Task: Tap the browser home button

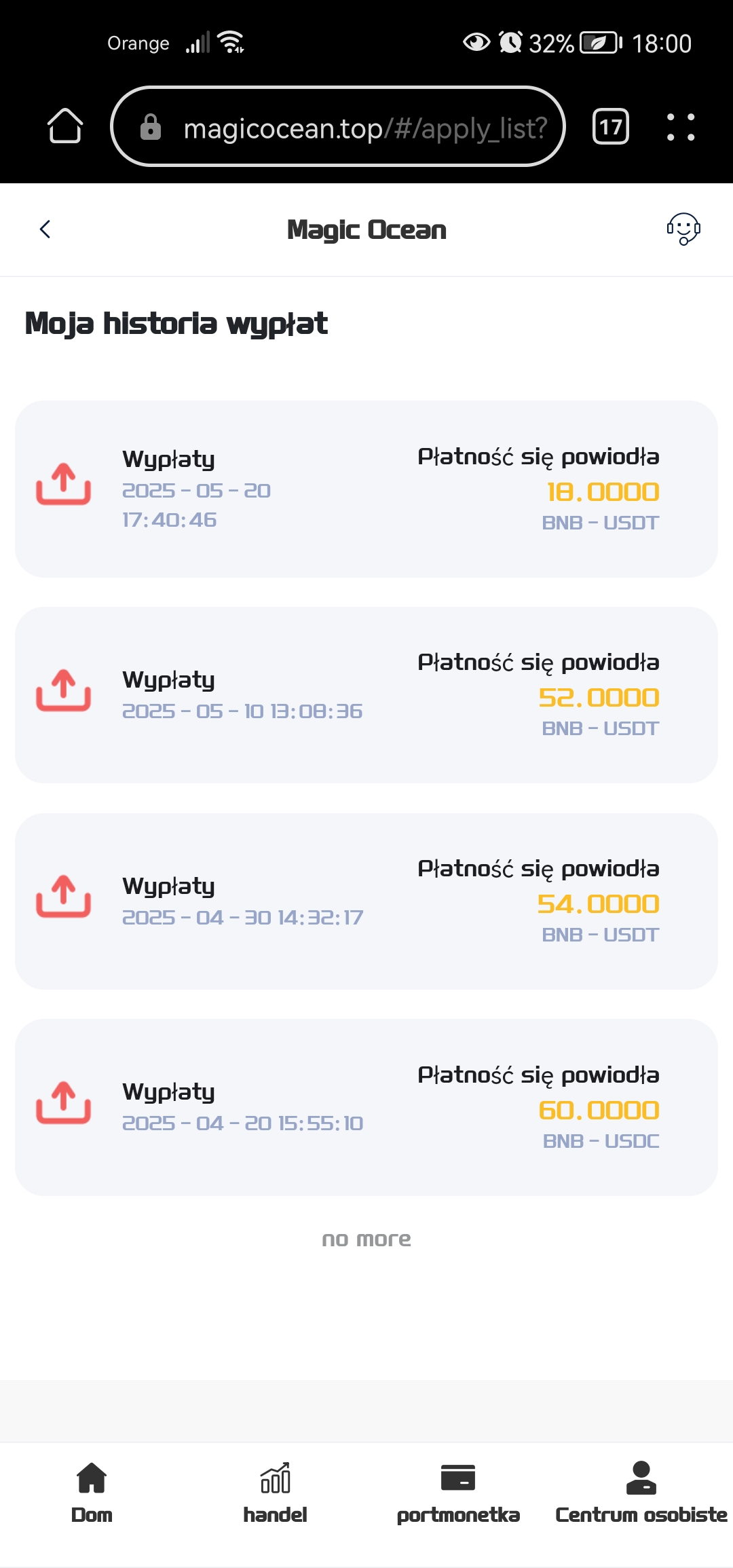Action: click(65, 126)
